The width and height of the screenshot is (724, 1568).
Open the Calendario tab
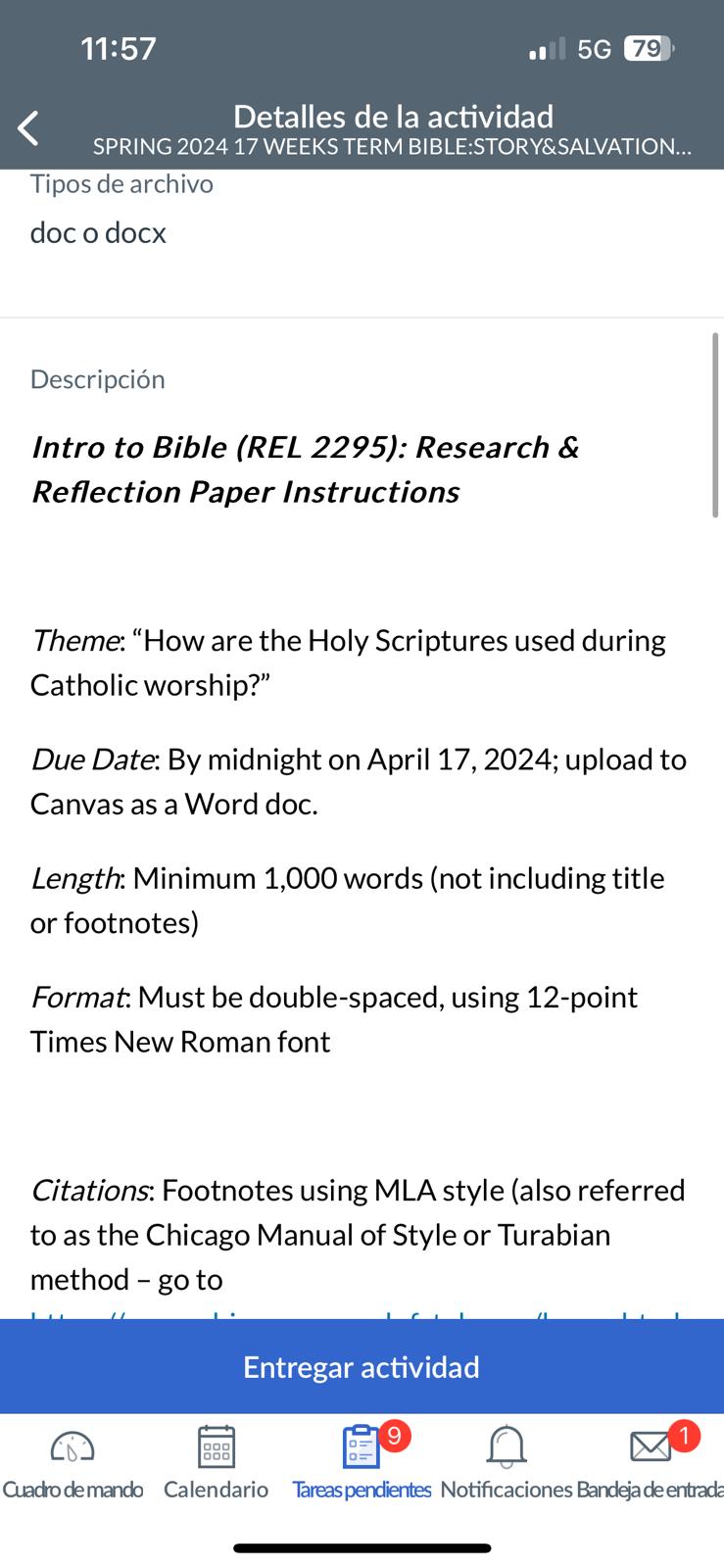pos(216,1462)
